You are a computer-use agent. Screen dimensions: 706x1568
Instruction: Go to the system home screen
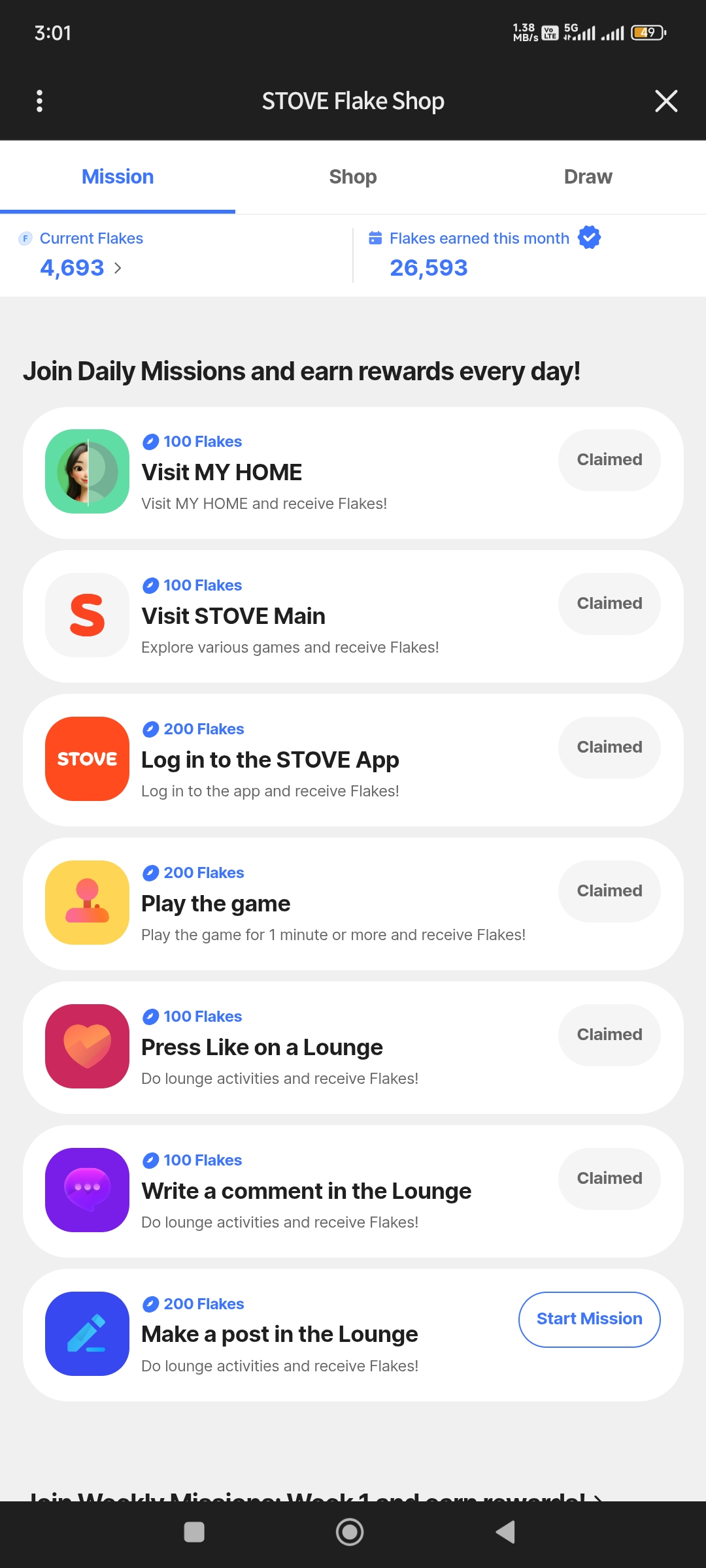point(350,1532)
